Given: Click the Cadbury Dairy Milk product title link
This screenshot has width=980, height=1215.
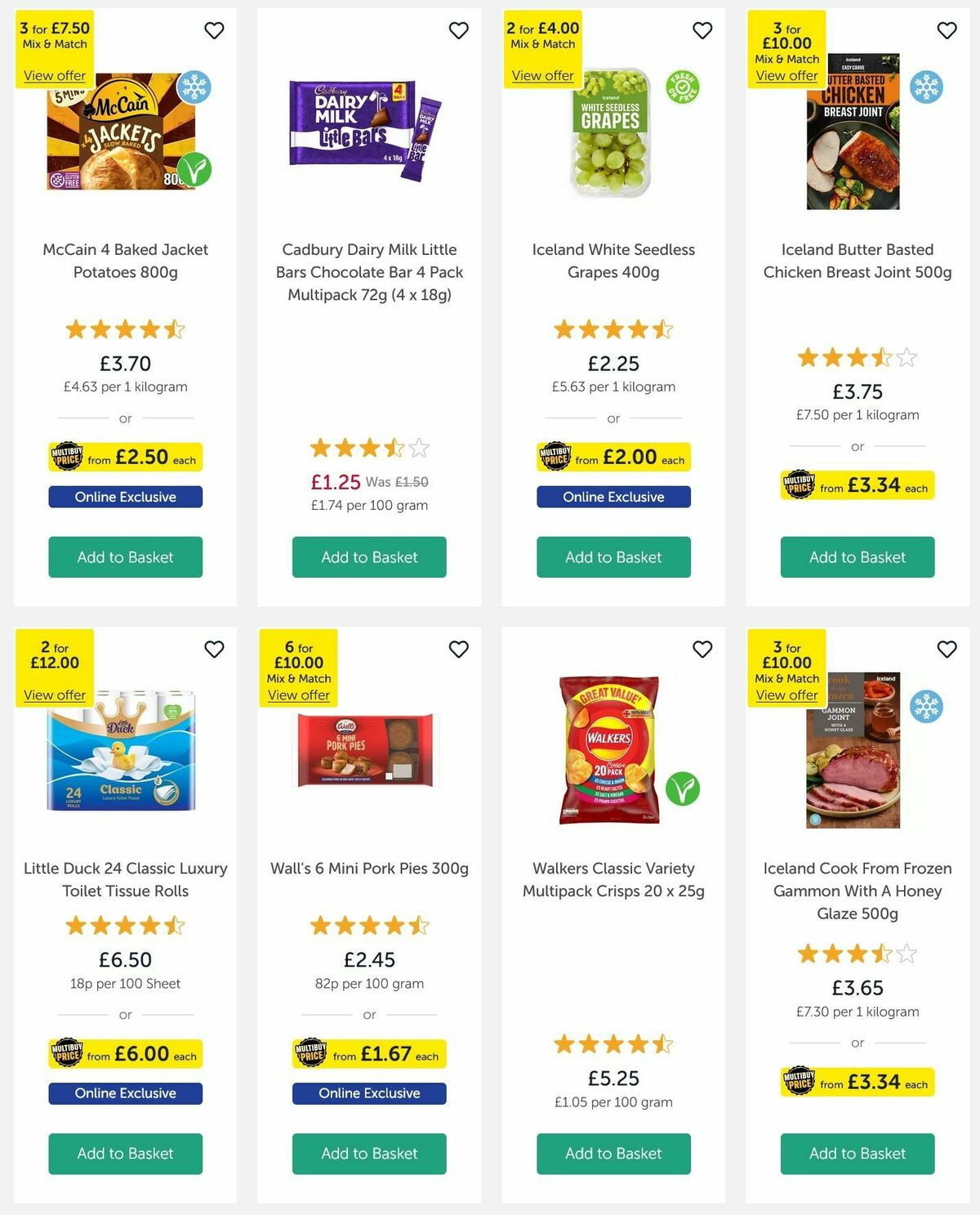Looking at the screenshot, I should point(369,272).
